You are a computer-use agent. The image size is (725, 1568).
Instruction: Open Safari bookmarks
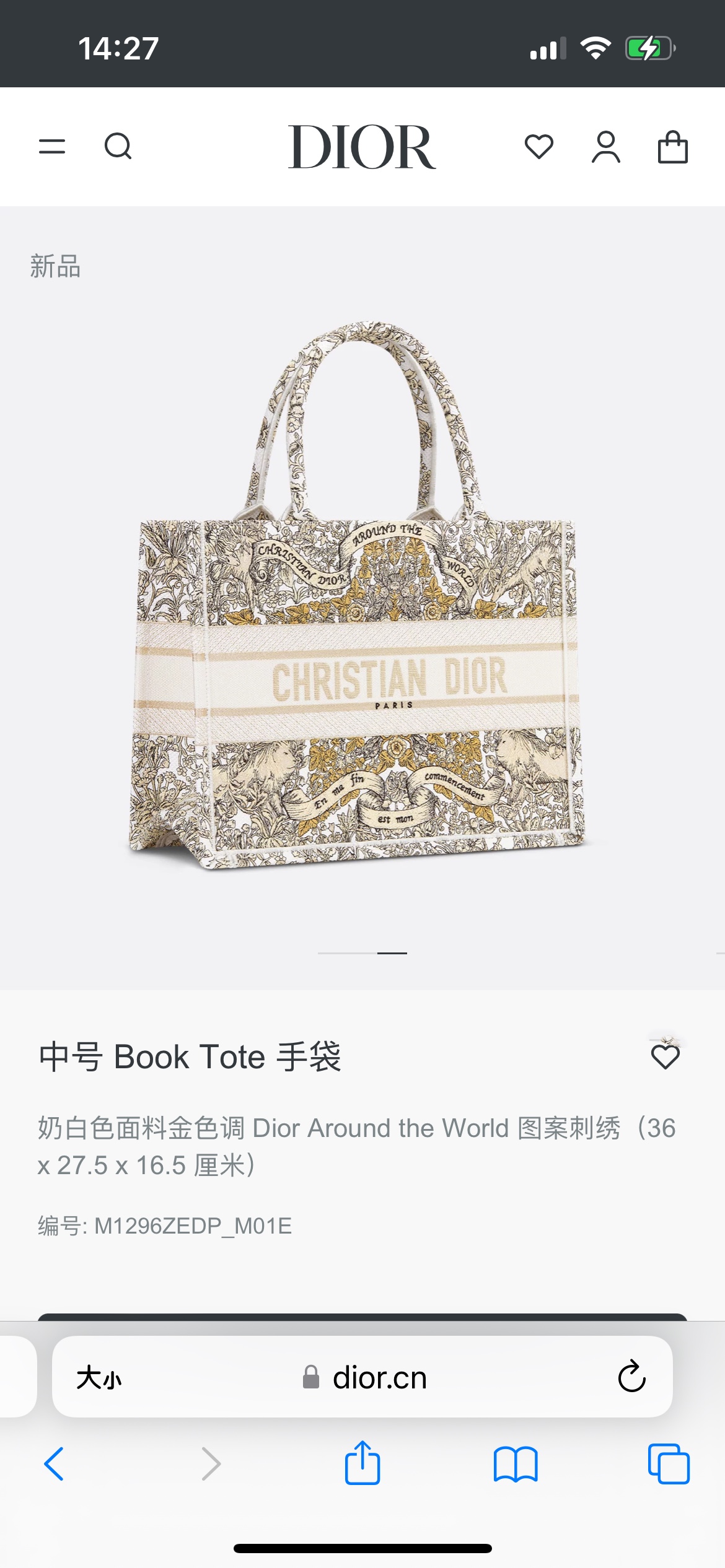pyautogui.click(x=516, y=1464)
